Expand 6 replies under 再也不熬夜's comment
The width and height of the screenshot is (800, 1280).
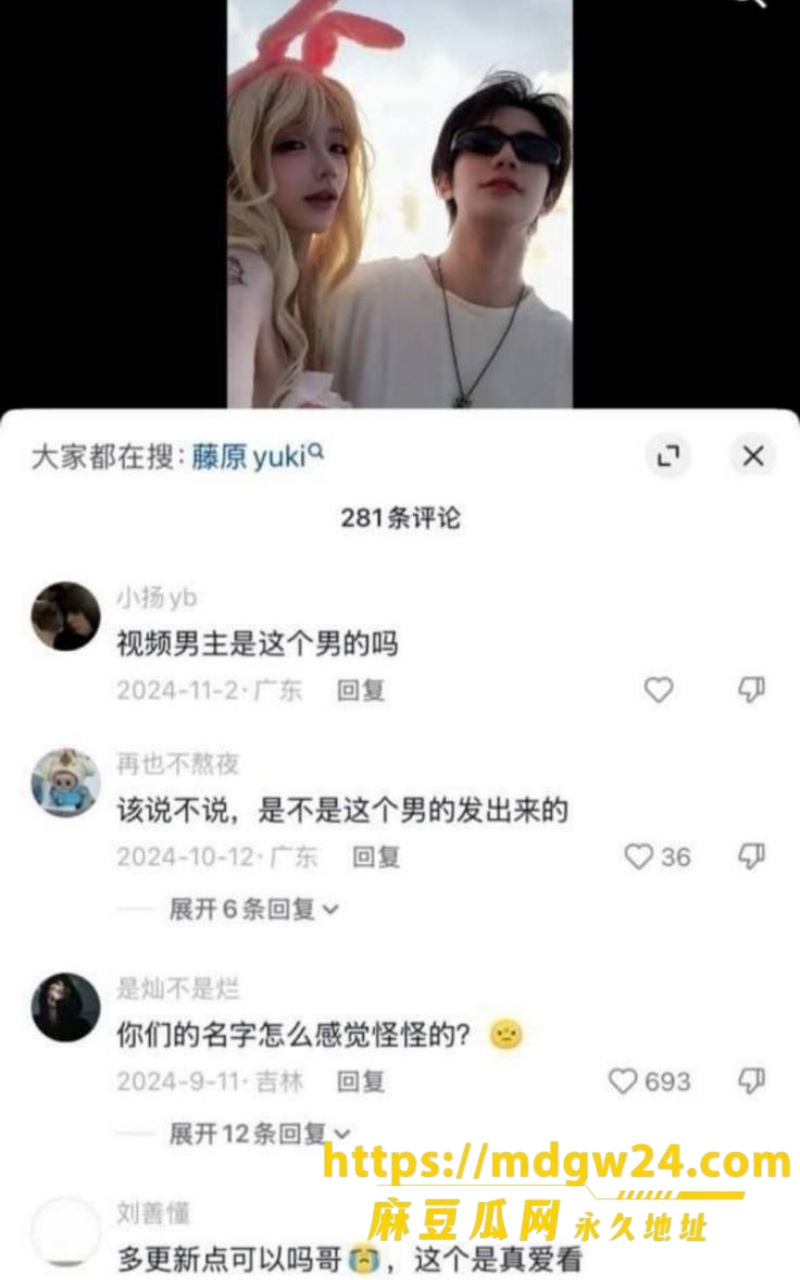click(x=254, y=909)
